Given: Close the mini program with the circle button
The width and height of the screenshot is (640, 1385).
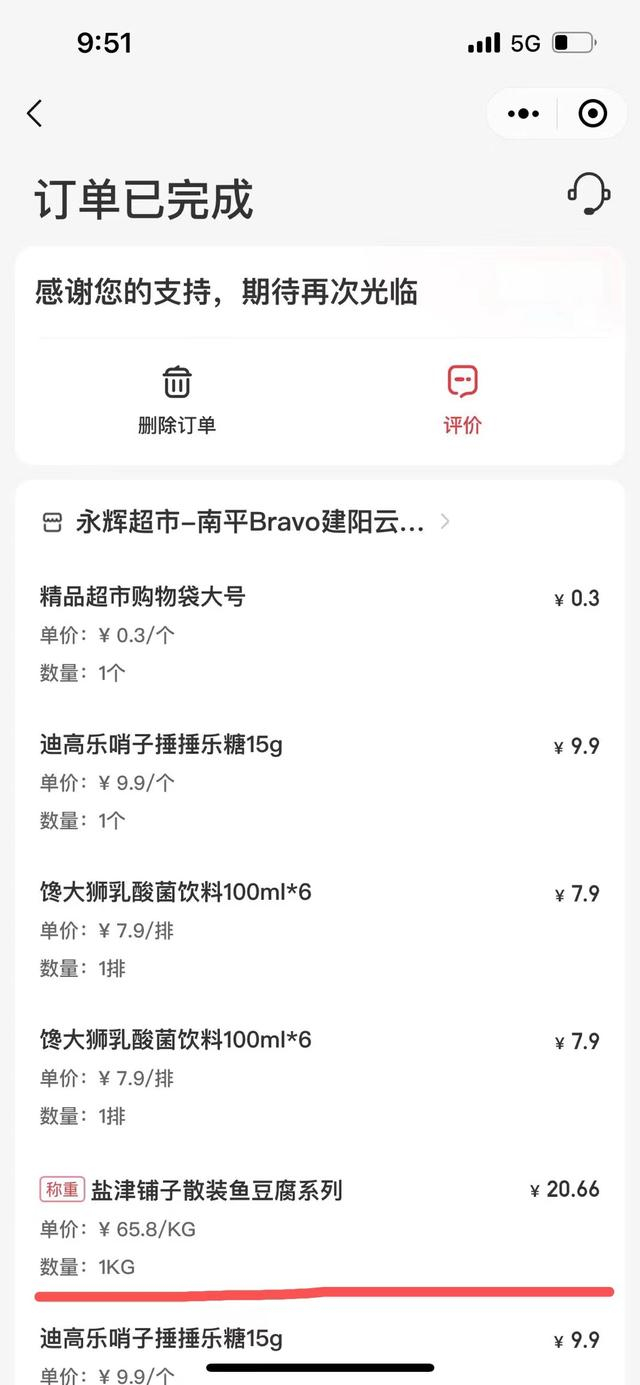Looking at the screenshot, I should click(592, 114).
